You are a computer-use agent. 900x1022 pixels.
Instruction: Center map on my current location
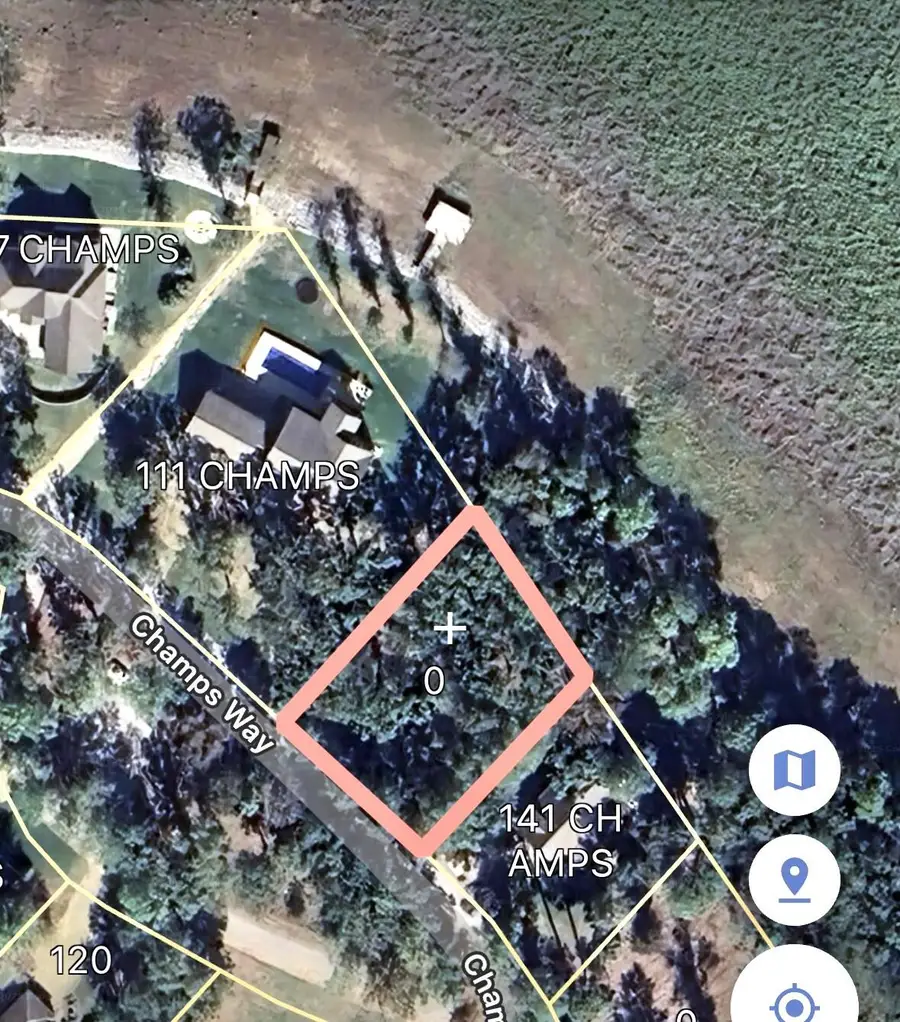[x=795, y=995]
